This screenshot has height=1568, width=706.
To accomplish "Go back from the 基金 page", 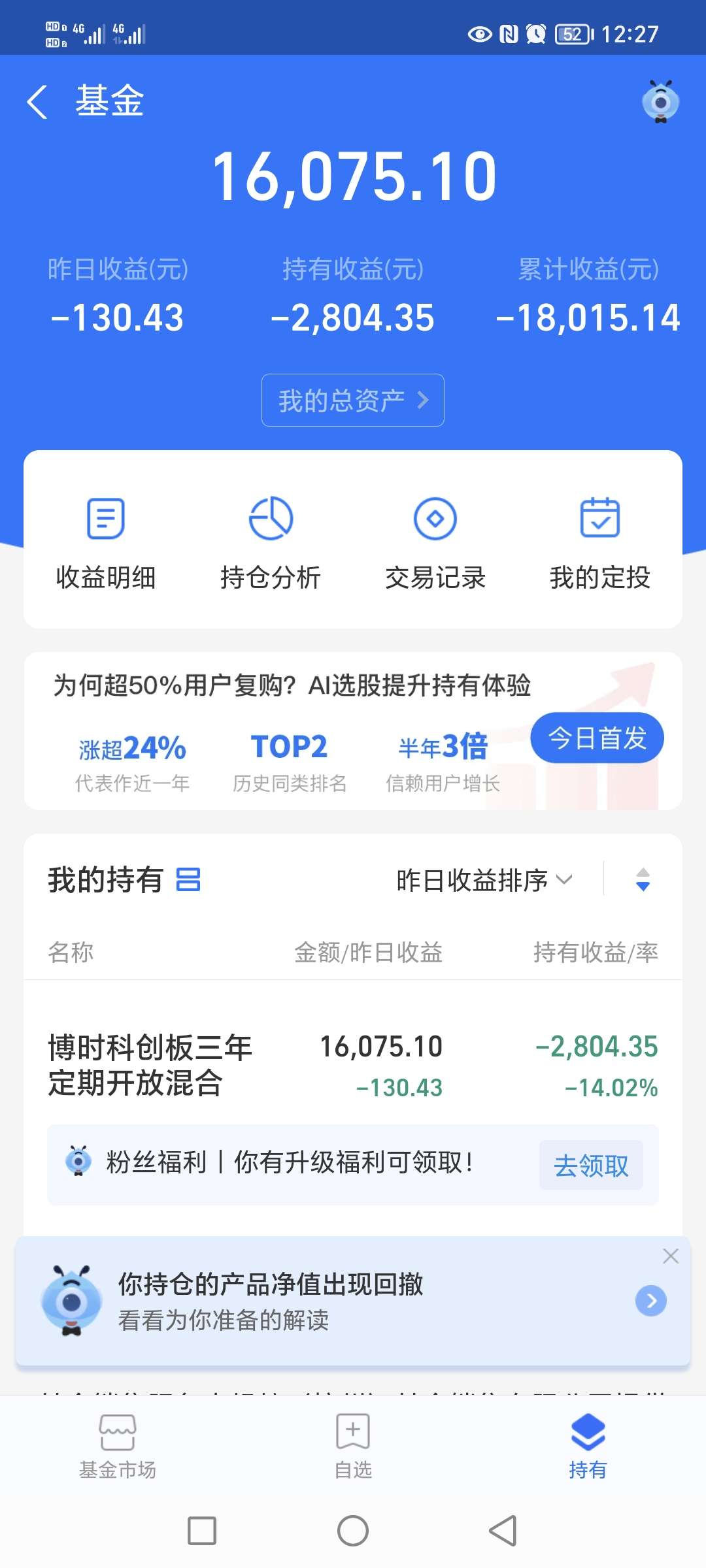I will (38, 103).
